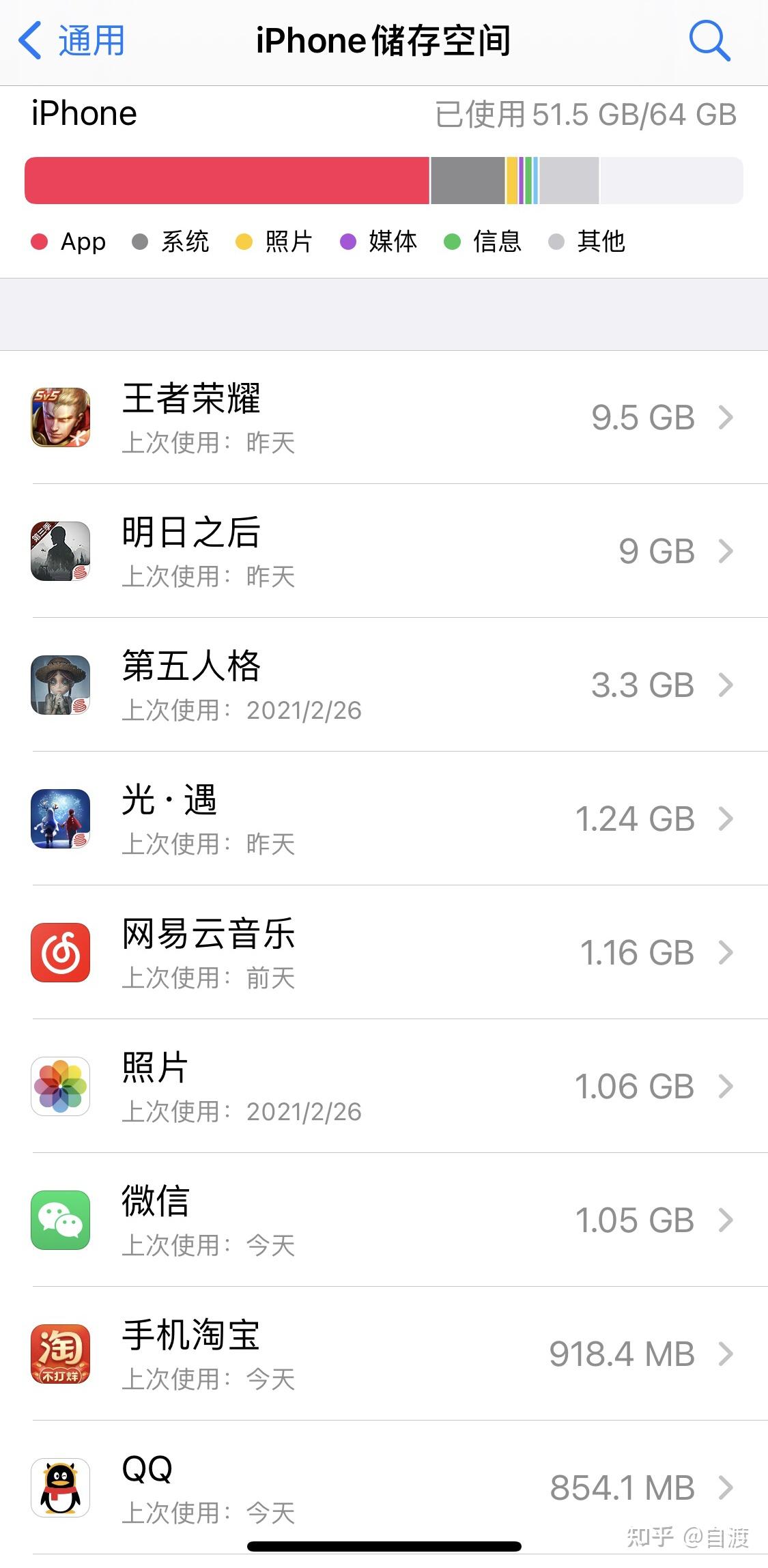Select the 第五人格 game icon
The height and width of the screenshot is (1568, 768).
point(61,685)
